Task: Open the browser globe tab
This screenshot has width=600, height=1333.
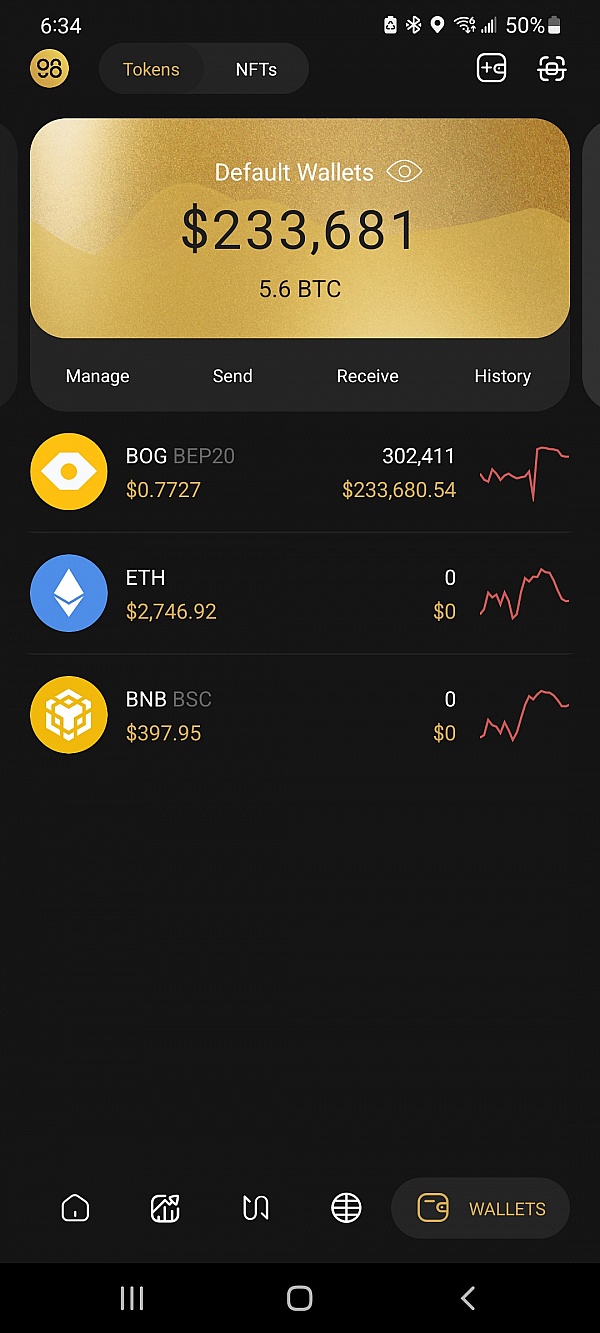Action: 346,1208
